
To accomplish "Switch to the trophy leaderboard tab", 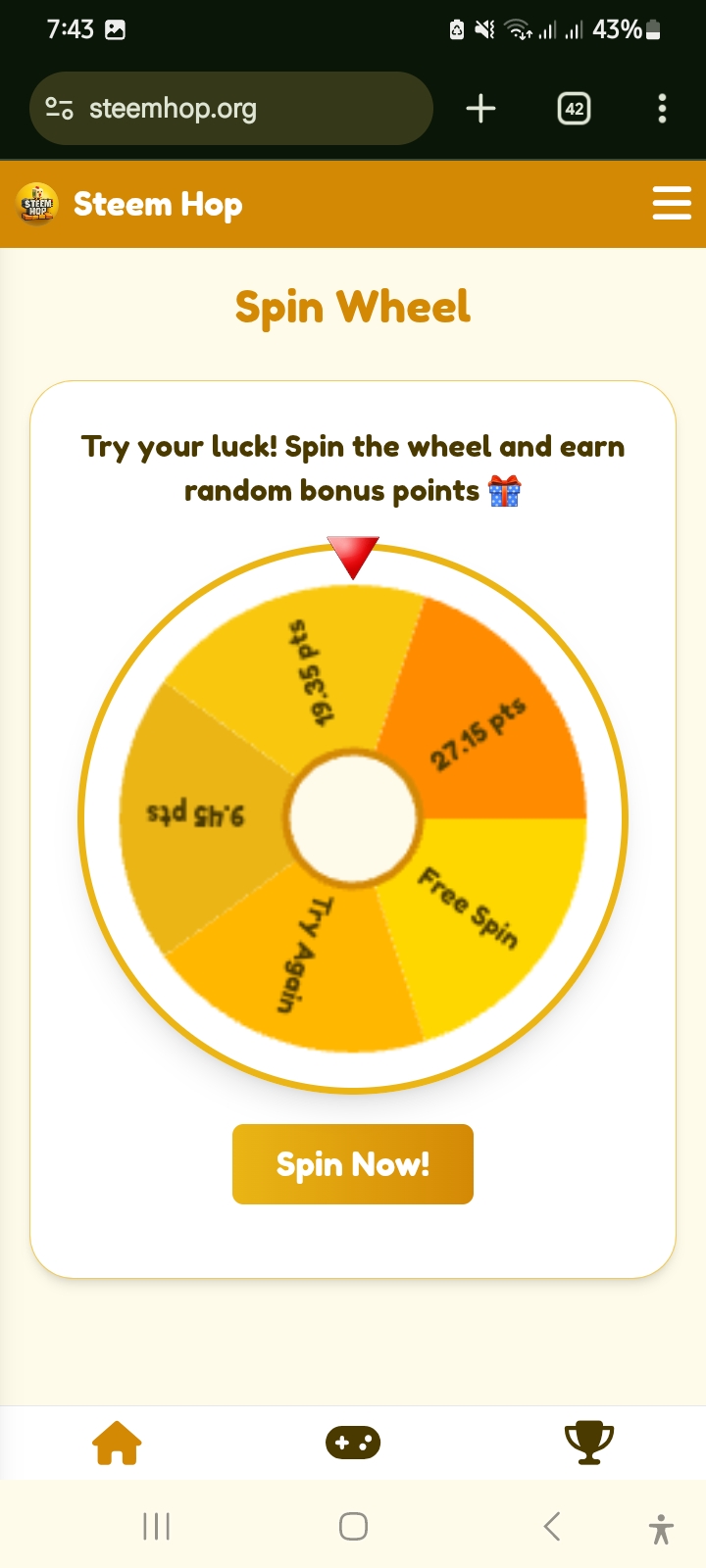I will (x=588, y=1443).
